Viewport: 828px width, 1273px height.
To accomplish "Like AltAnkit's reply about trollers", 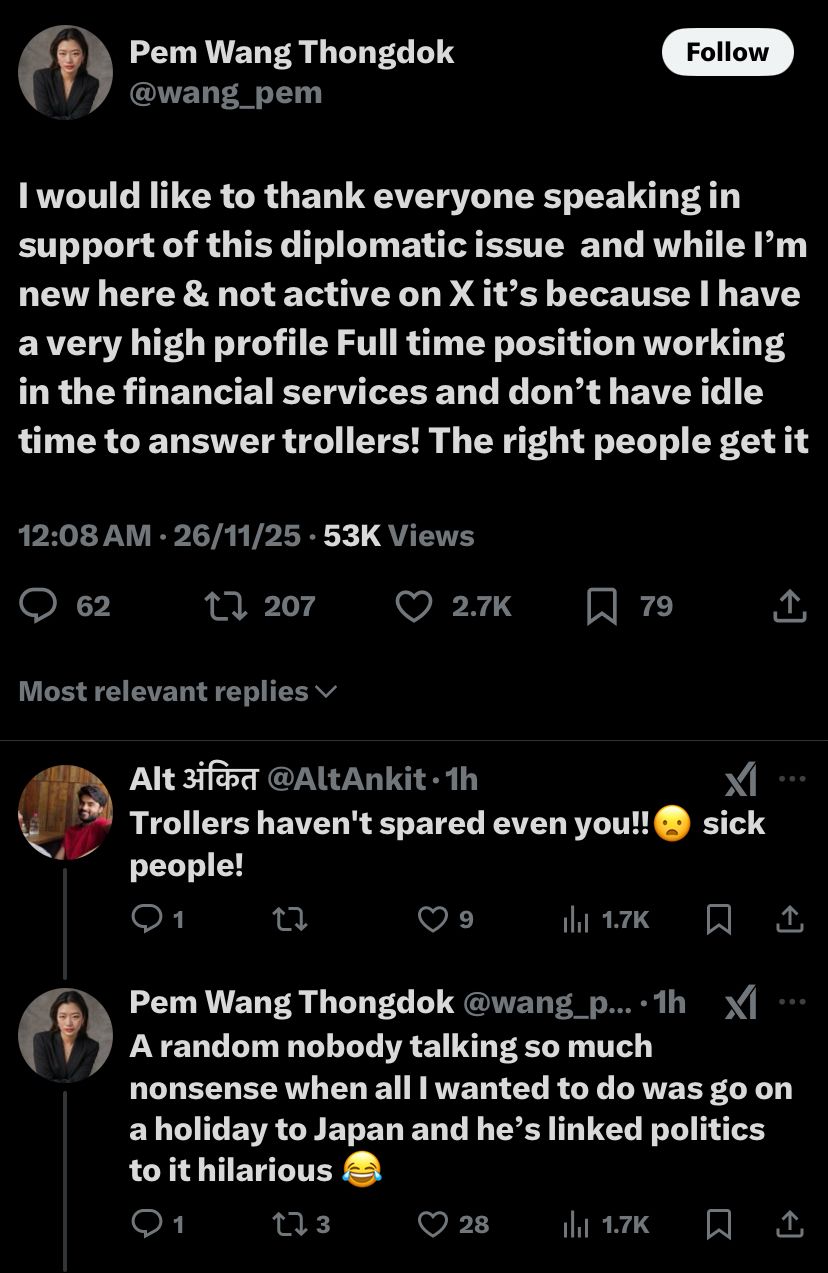I will point(433,919).
